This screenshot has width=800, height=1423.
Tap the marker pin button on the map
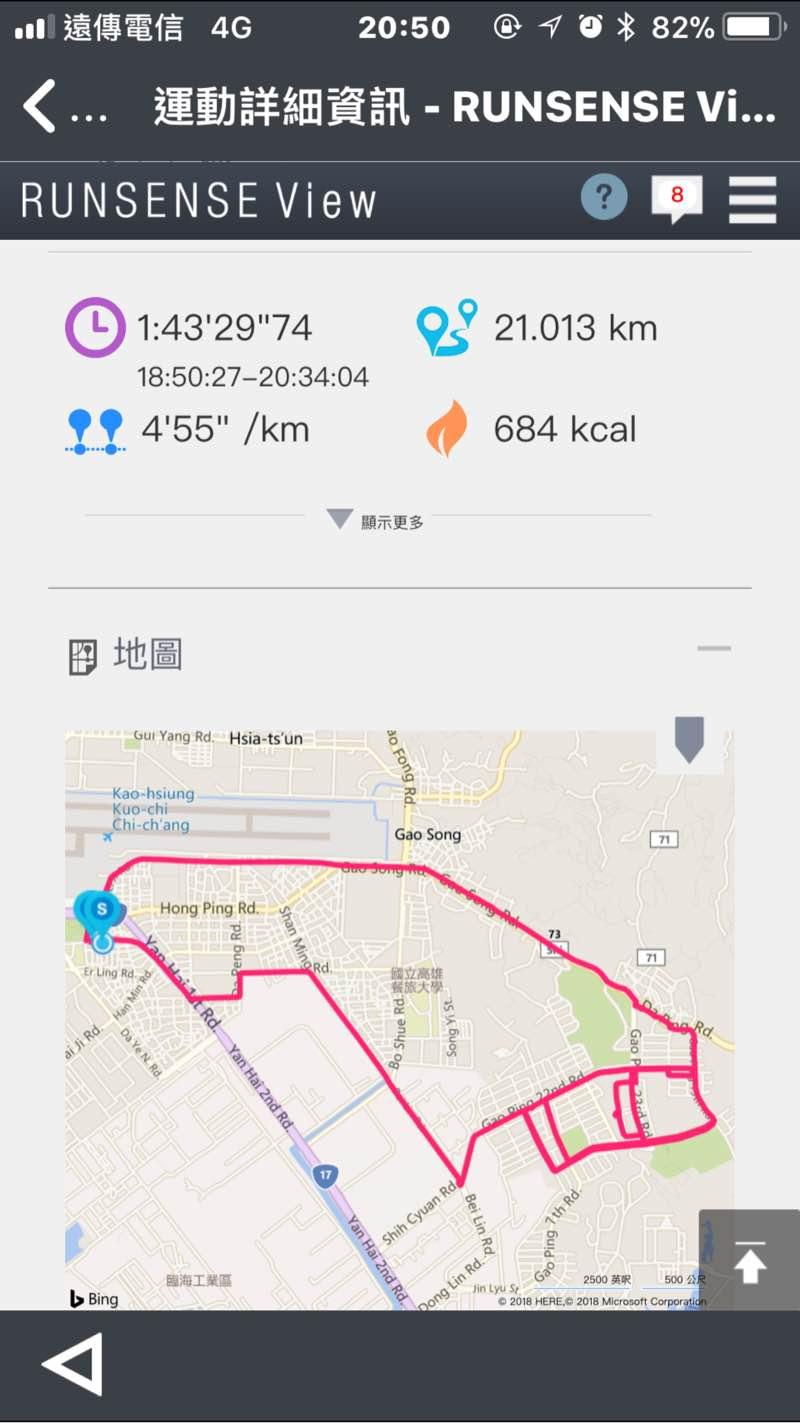click(689, 741)
